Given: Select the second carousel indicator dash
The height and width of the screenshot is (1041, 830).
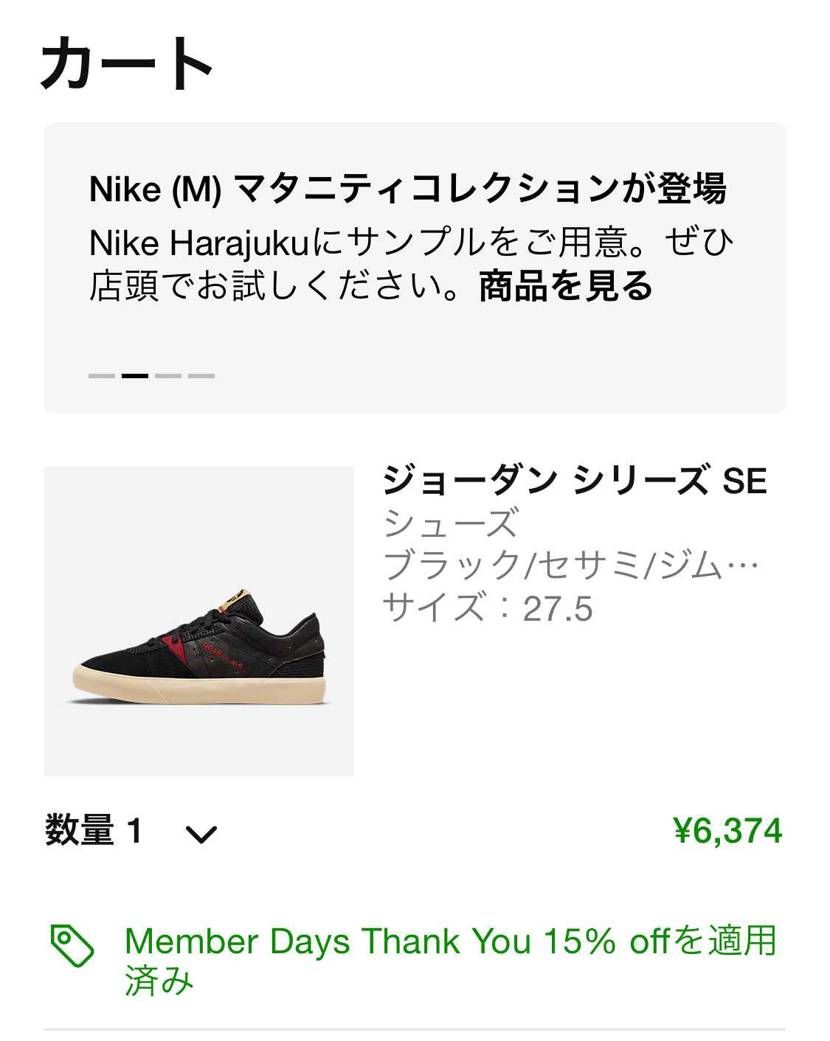Looking at the screenshot, I should (136, 377).
